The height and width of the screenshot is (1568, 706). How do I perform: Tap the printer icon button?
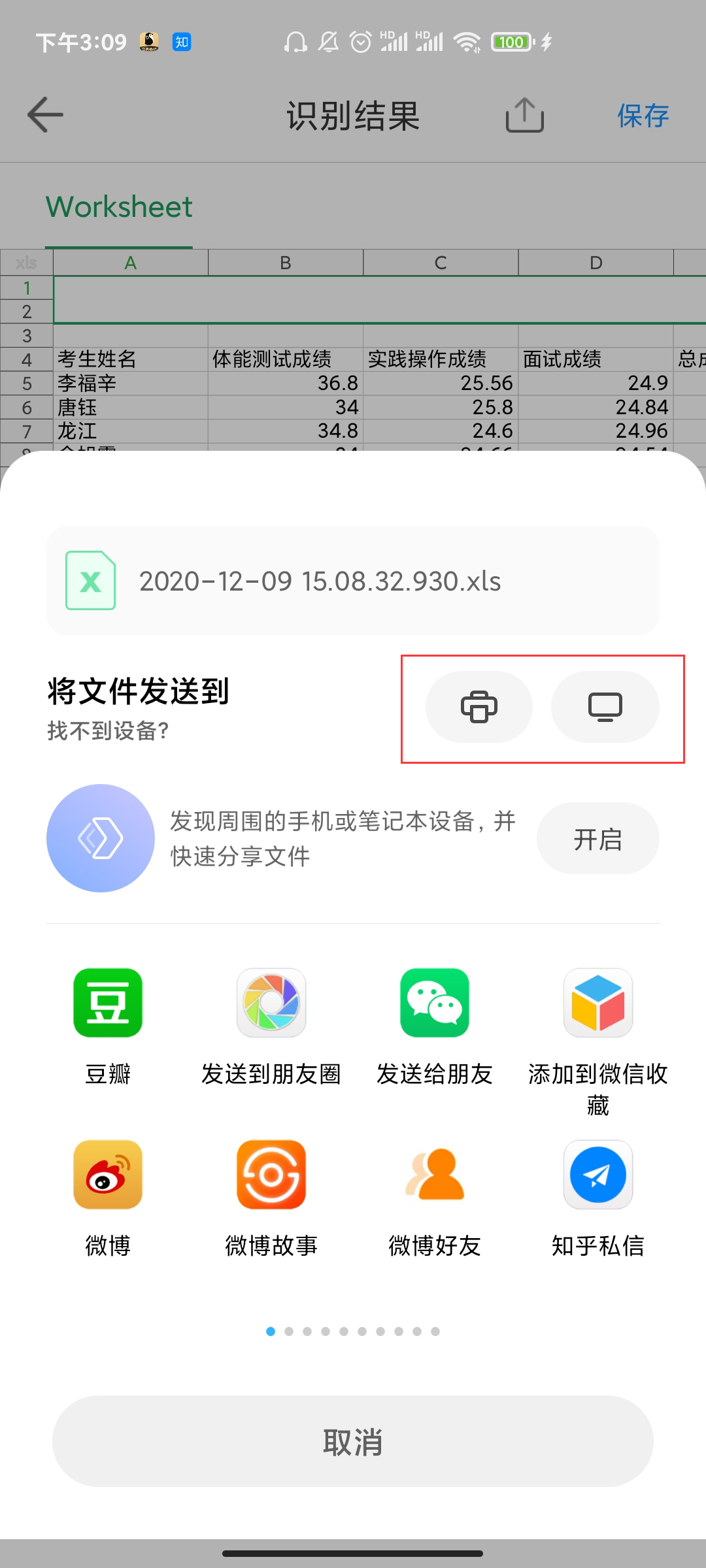(479, 707)
